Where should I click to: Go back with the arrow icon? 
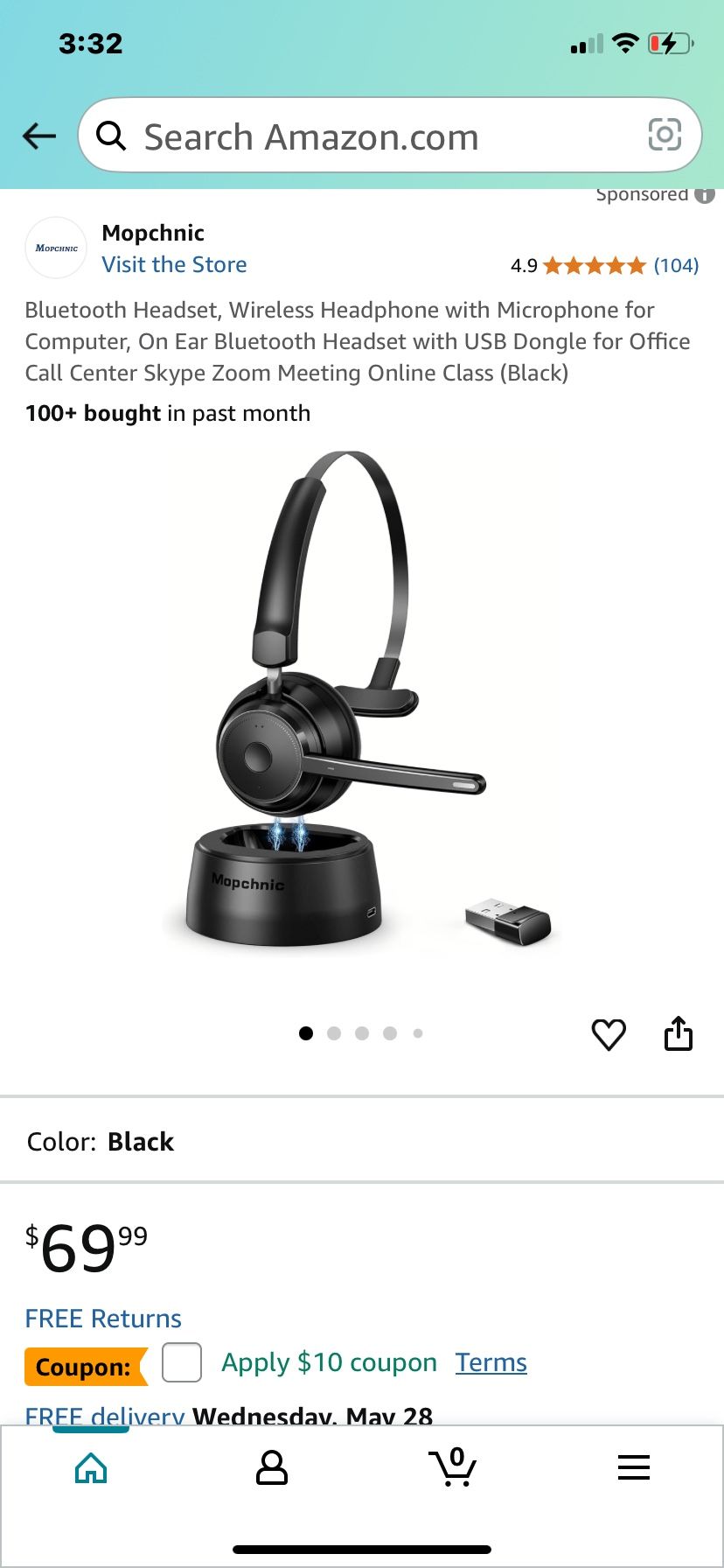point(39,136)
